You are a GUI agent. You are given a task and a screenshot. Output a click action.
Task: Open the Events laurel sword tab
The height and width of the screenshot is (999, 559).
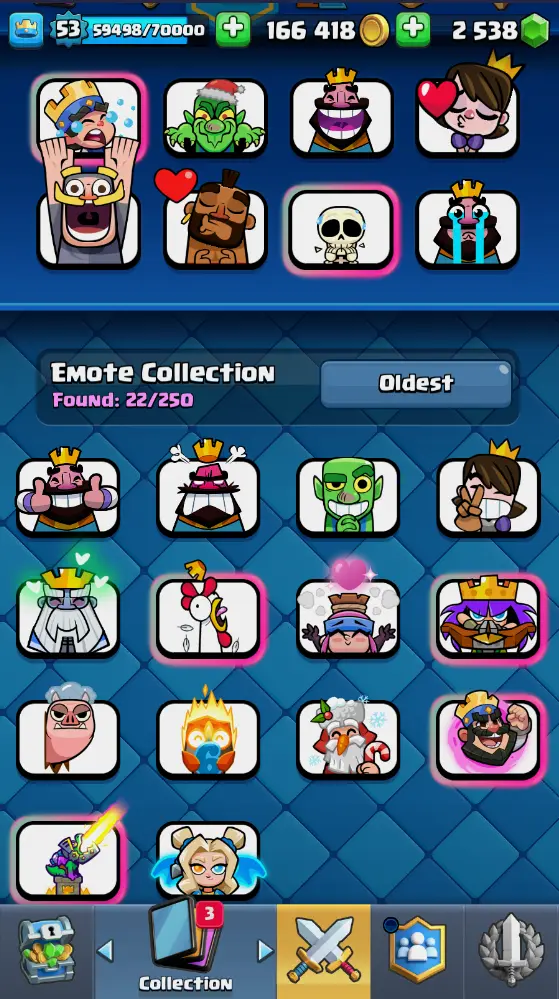[x=511, y=951]
